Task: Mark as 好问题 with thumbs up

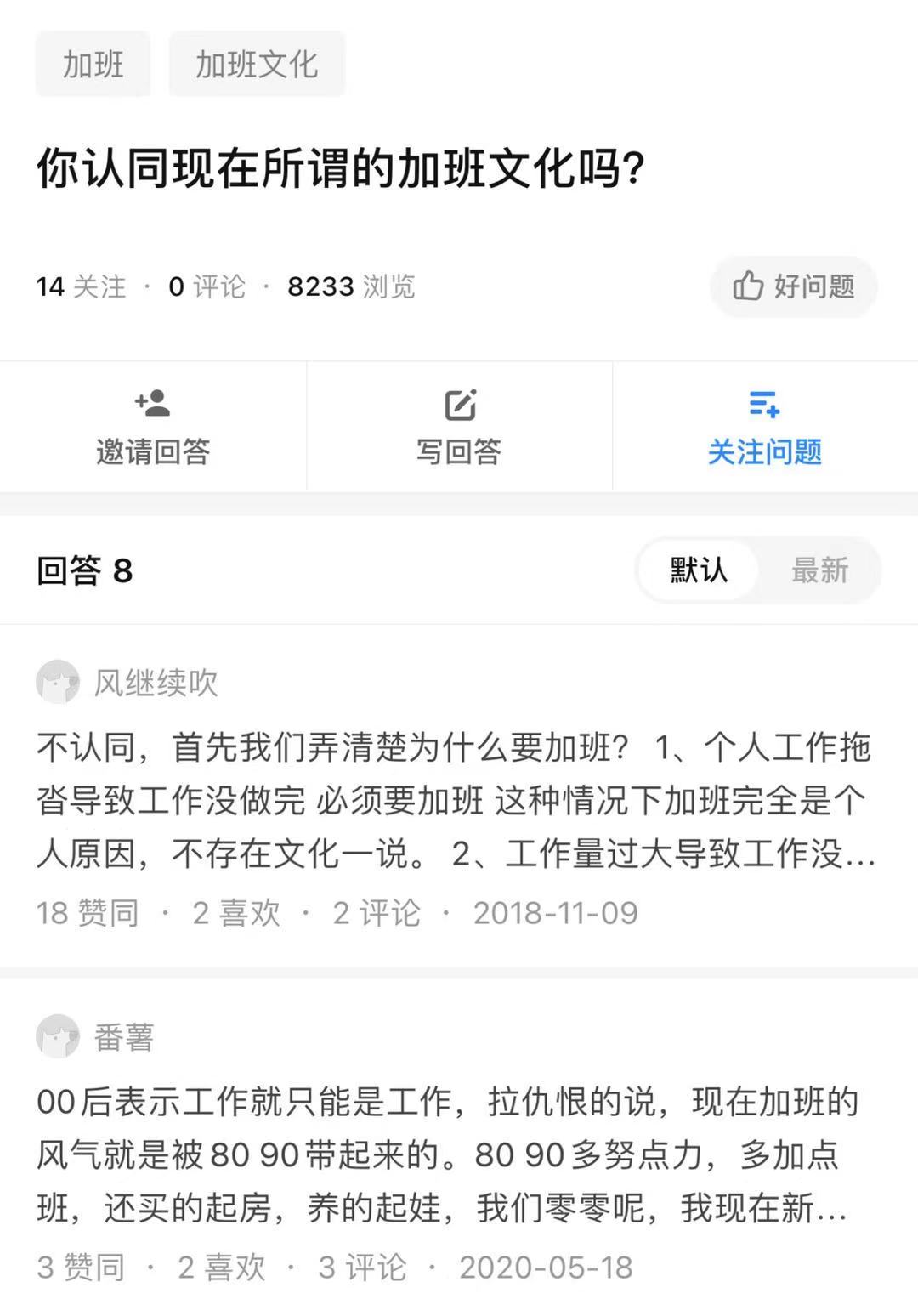Action: pos(793,286)
